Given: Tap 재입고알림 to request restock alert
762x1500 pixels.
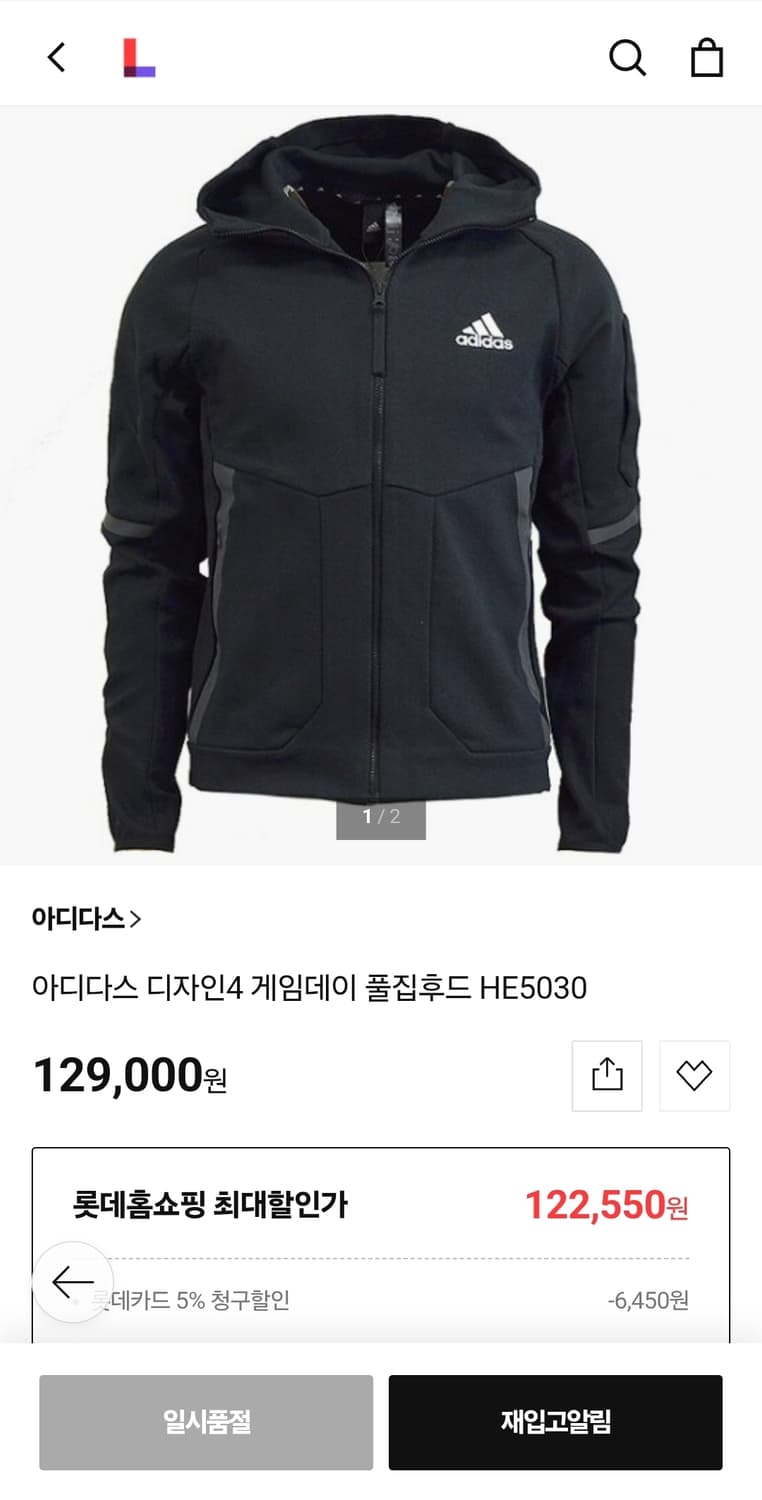Looking at the screenshot, I should 555,1421.
